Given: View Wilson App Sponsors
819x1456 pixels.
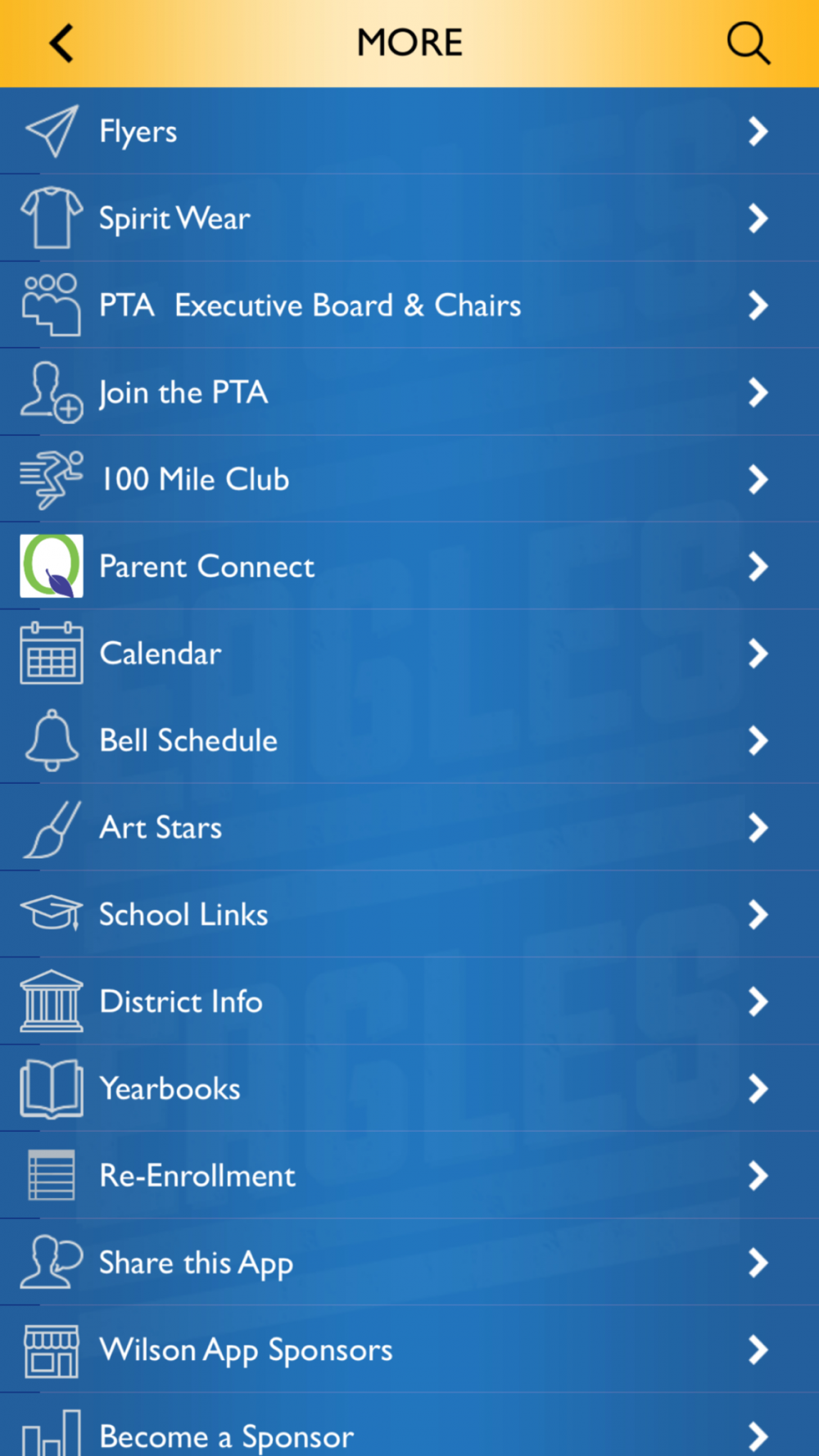Looking at the screenshot, I should tap(409, 1350).
